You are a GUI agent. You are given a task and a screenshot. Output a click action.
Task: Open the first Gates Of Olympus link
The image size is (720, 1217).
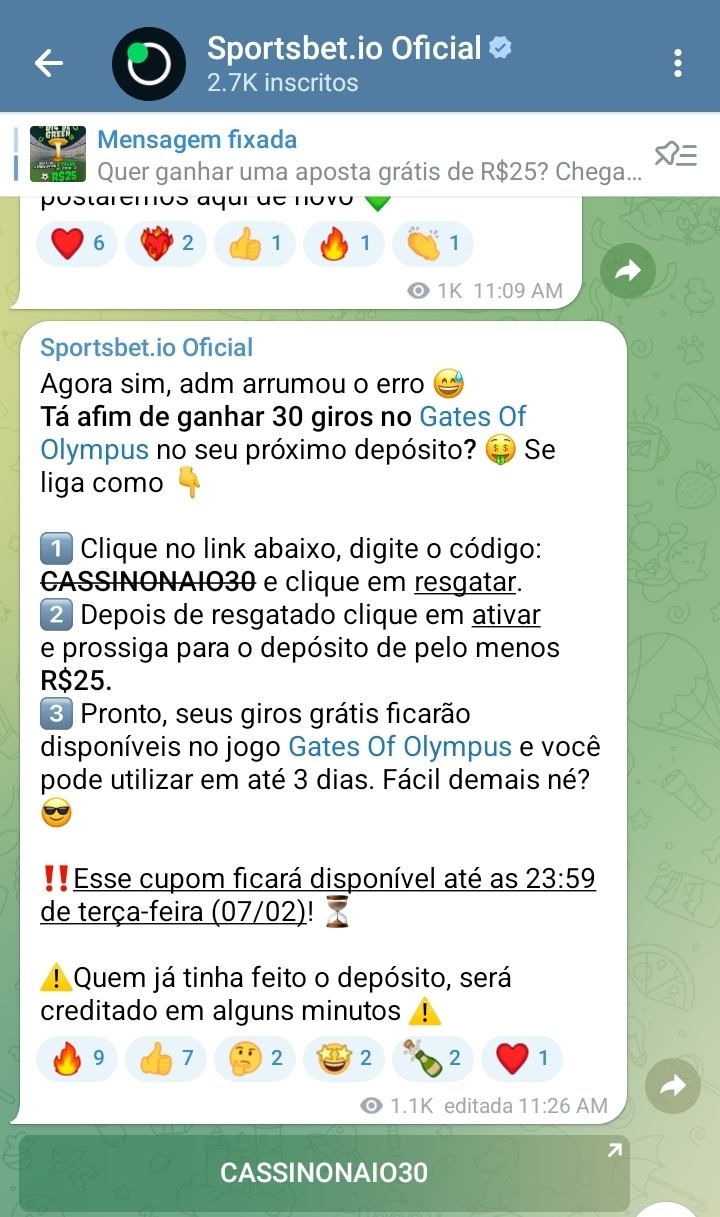[x=471, y=417]
